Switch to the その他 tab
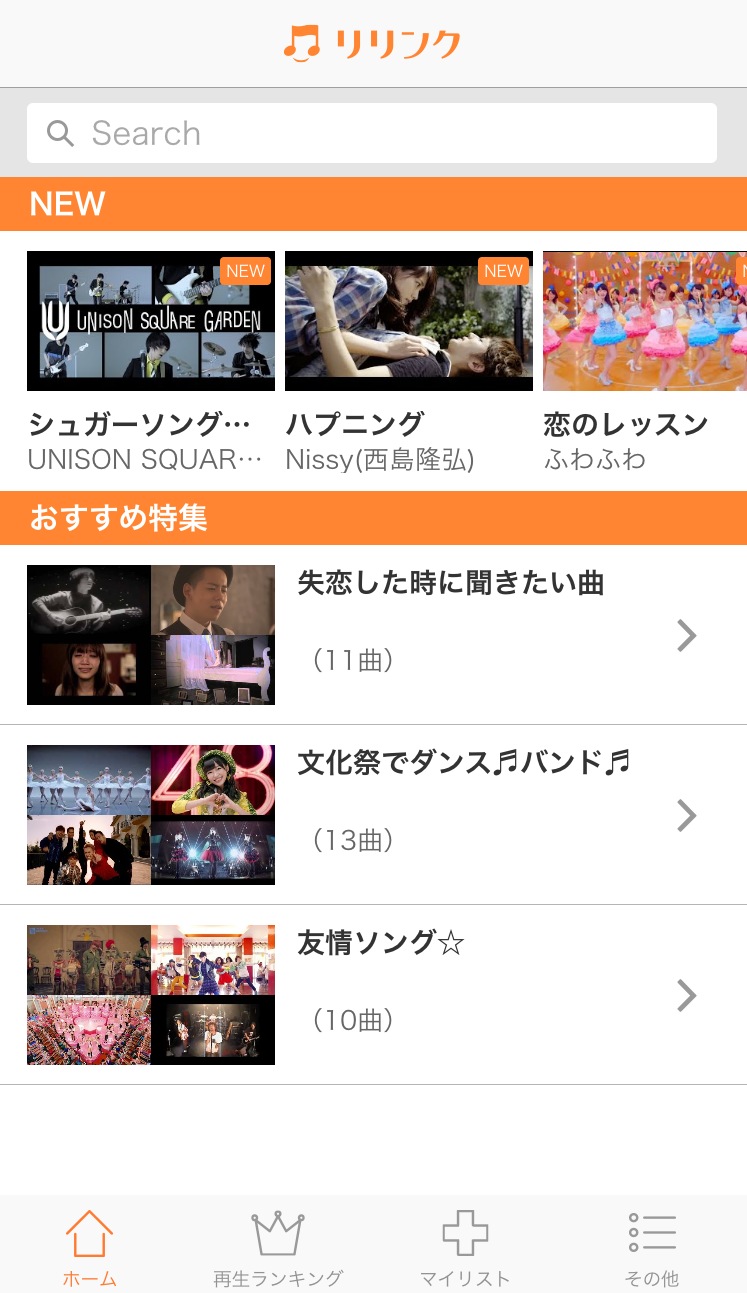 pos(652,1247)
